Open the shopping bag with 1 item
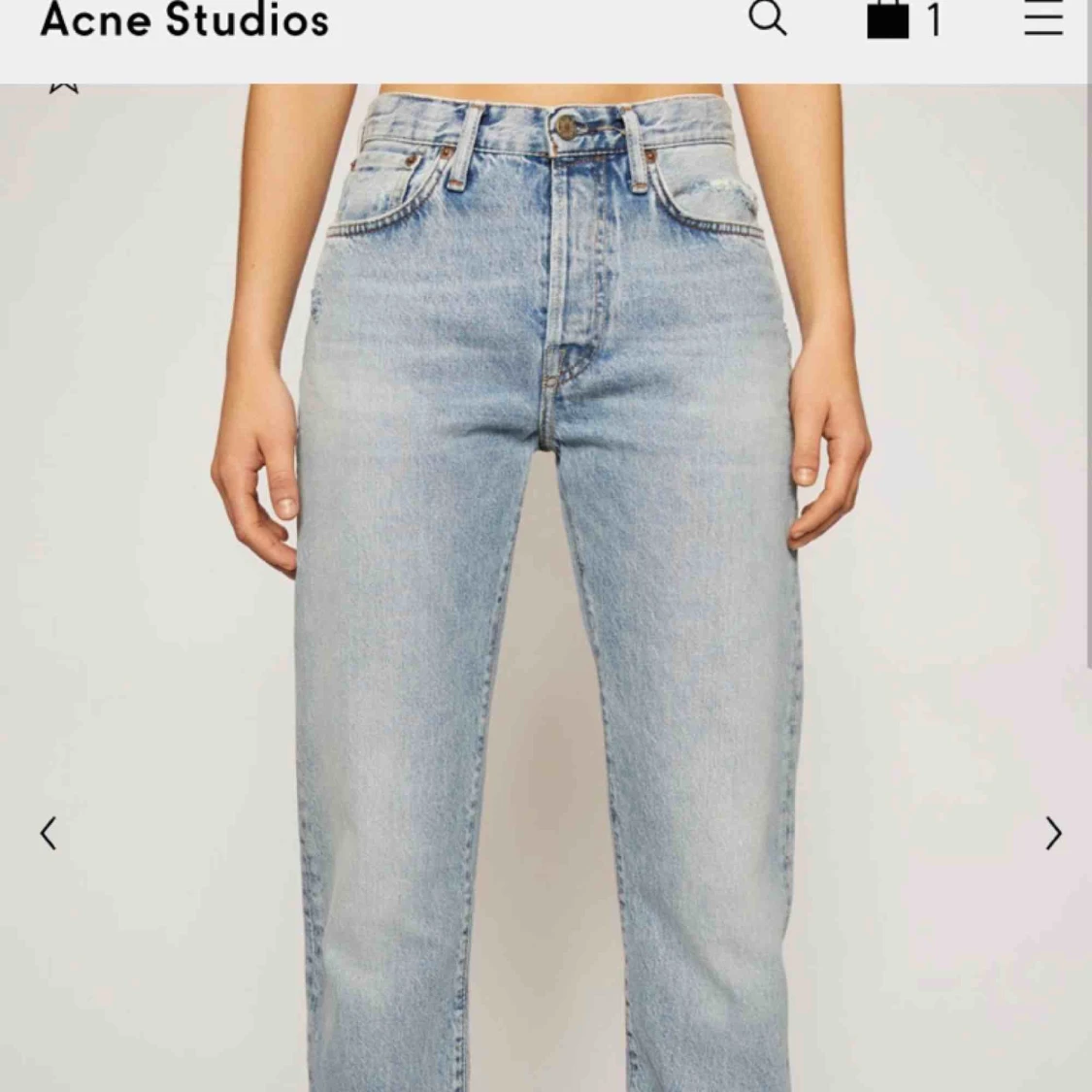Image resolution: width=1092 pixels, height=1092 pixels. (x=902, y=19)
